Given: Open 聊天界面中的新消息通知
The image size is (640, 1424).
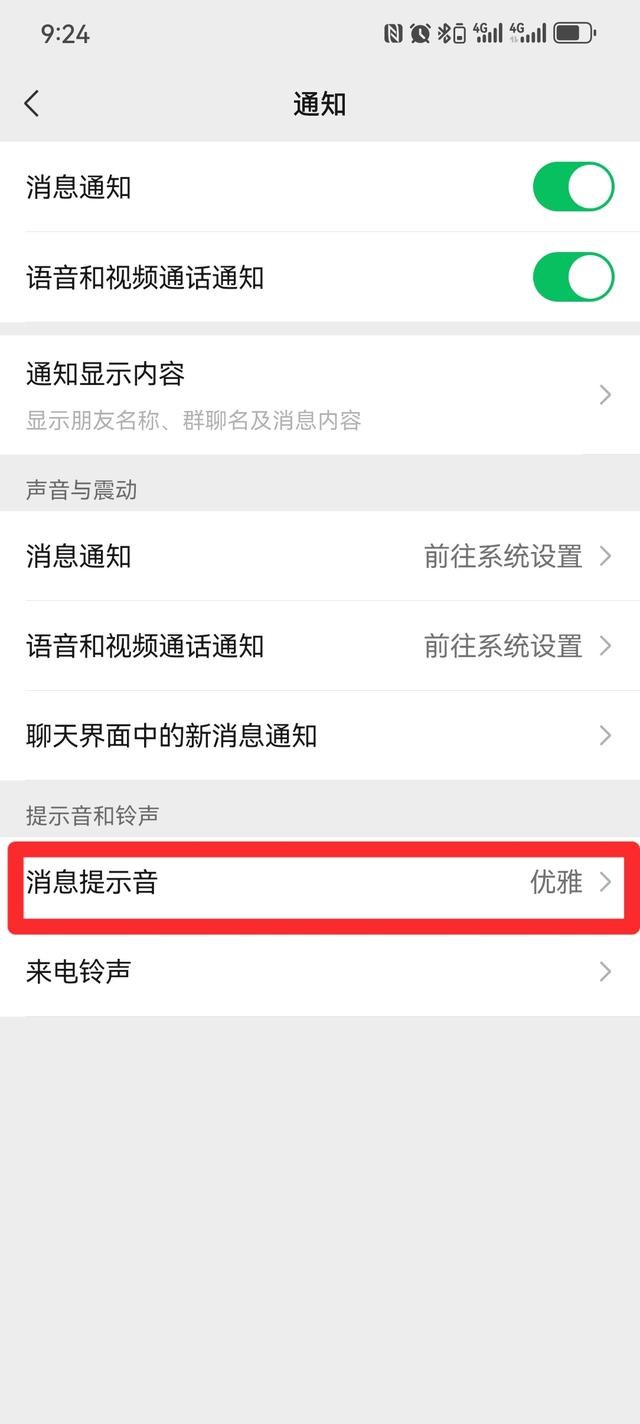Looking at the screenshot, I should pyautogui.click(x=320, y=736).
